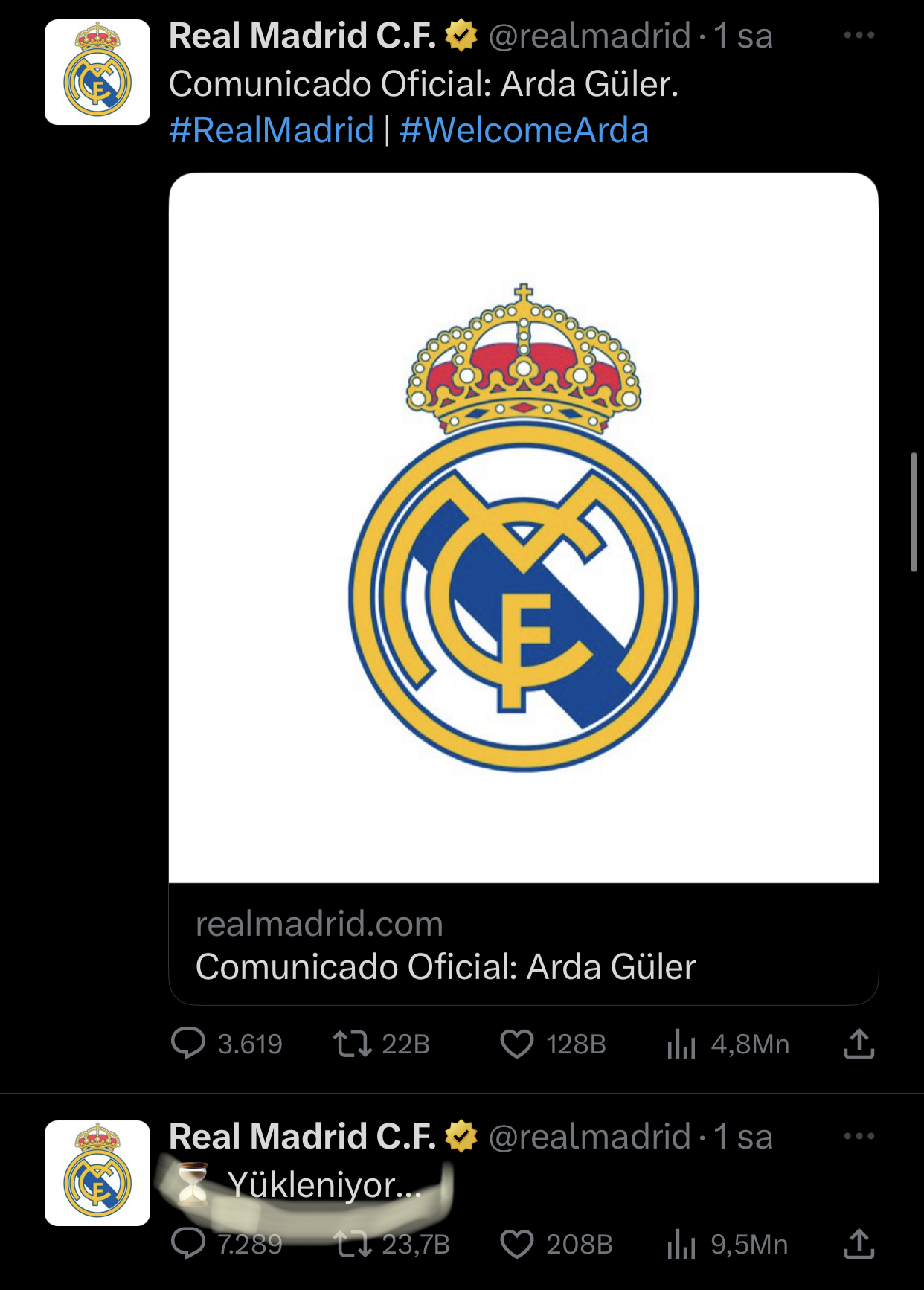Open overflow menu on the Arda Güler tweet
924x1290 pixels.
(x=859, y=35)
